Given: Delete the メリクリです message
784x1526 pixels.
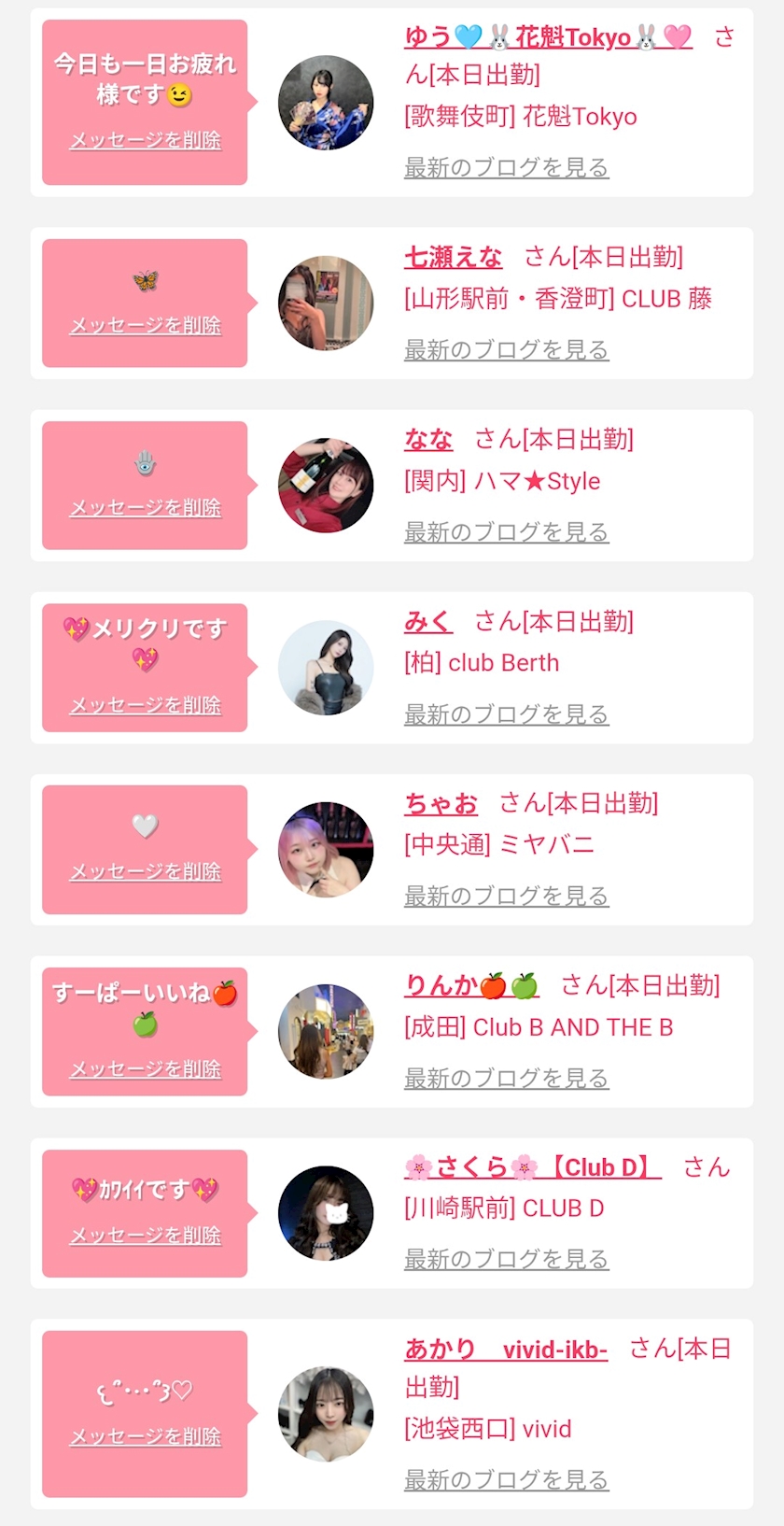Looking at the screenshot, I should (146, 706).
